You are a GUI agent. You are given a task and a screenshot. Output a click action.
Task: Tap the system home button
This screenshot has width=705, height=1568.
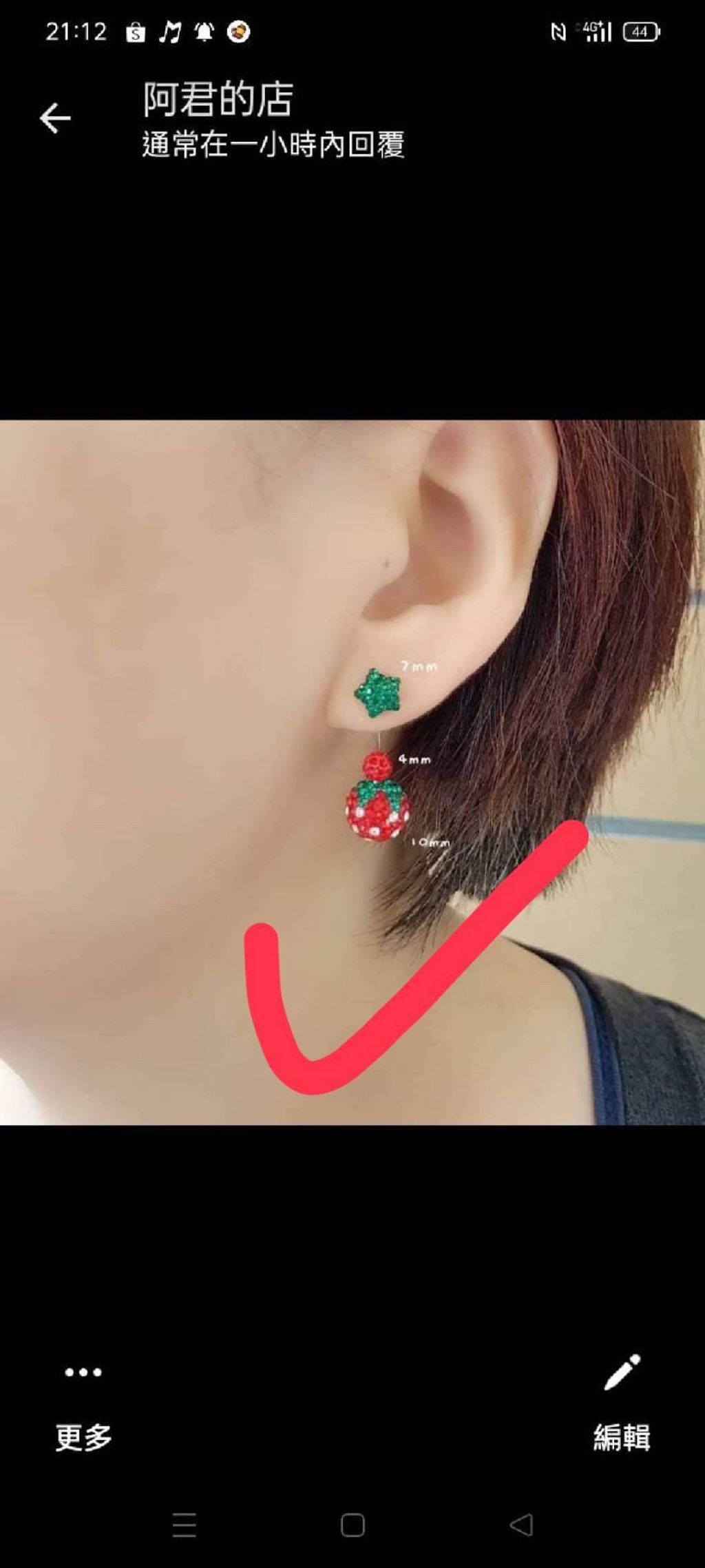point(352,1525)
